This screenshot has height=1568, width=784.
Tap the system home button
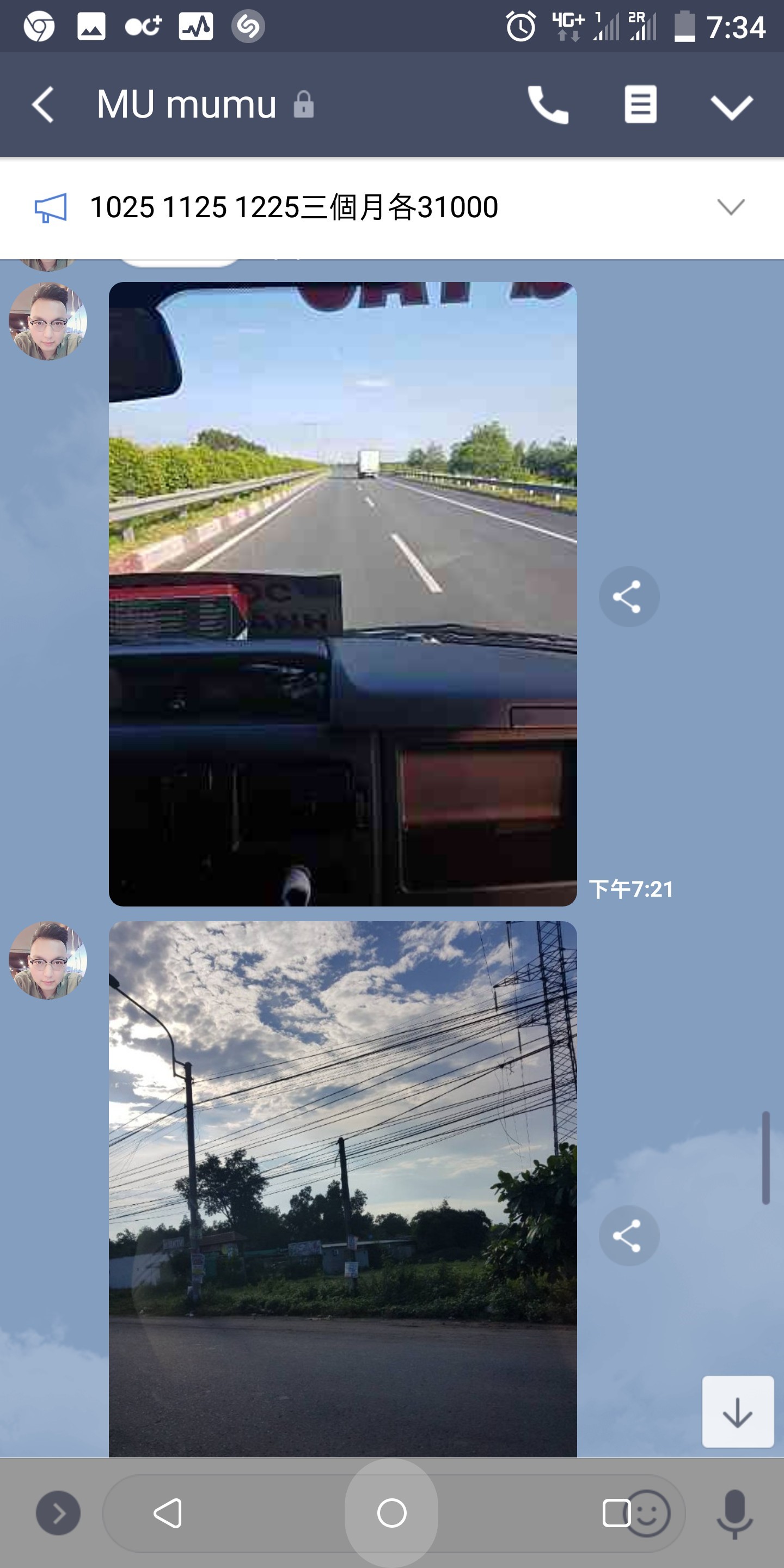(391, 1512)
